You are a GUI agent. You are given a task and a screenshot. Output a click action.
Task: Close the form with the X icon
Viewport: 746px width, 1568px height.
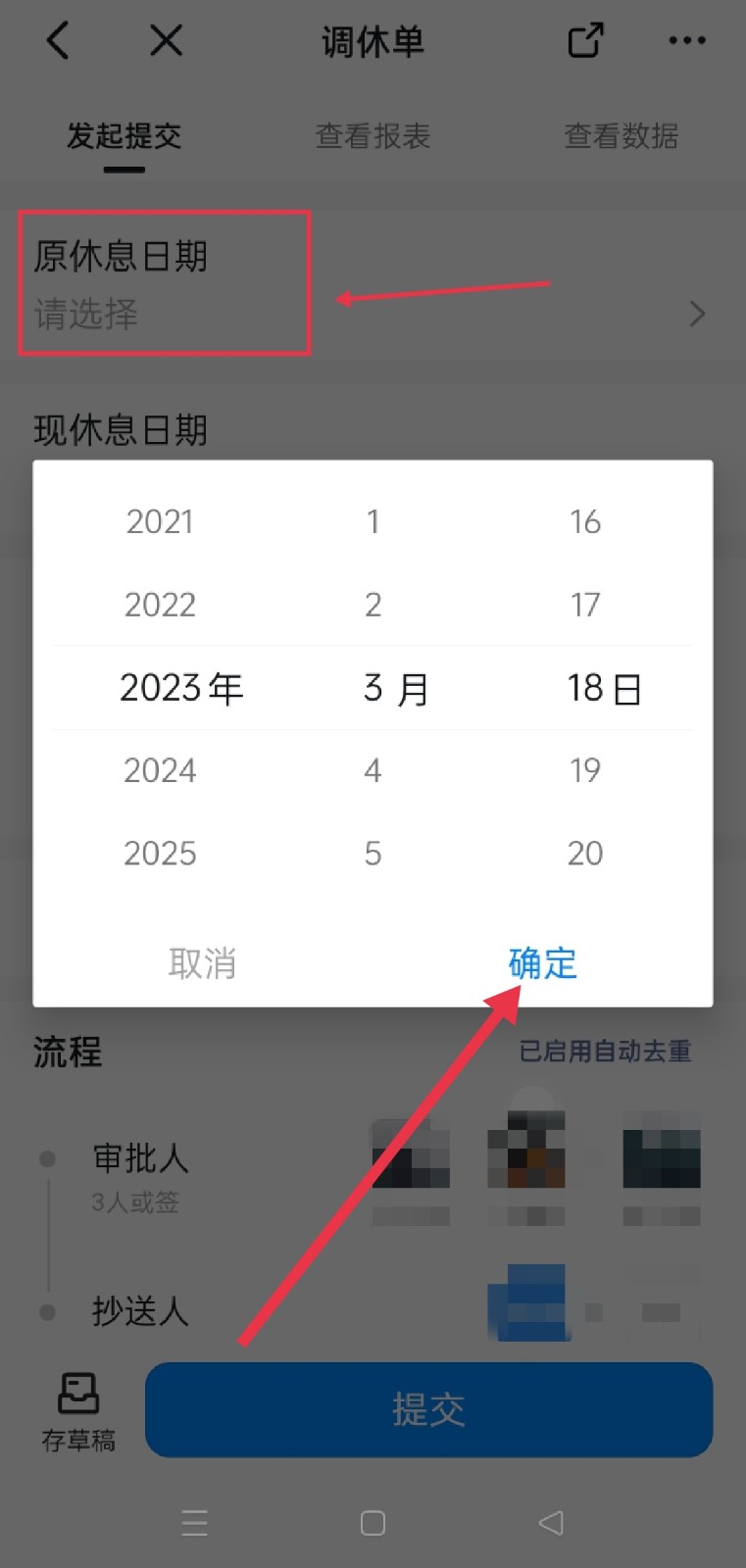[x=165, y=40]
